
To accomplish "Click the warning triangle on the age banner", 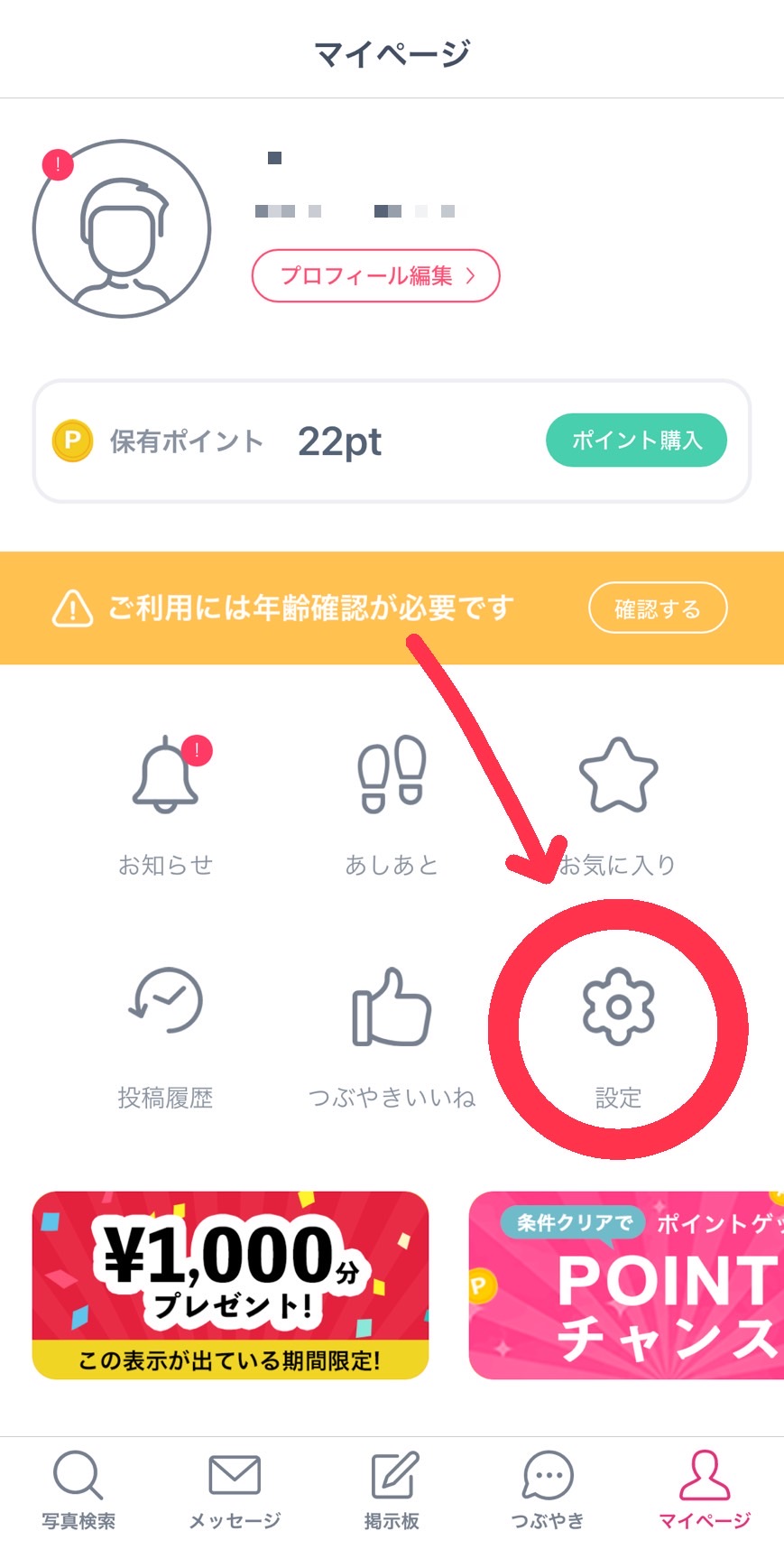I will pyautogui.click(x=72, y=608).
